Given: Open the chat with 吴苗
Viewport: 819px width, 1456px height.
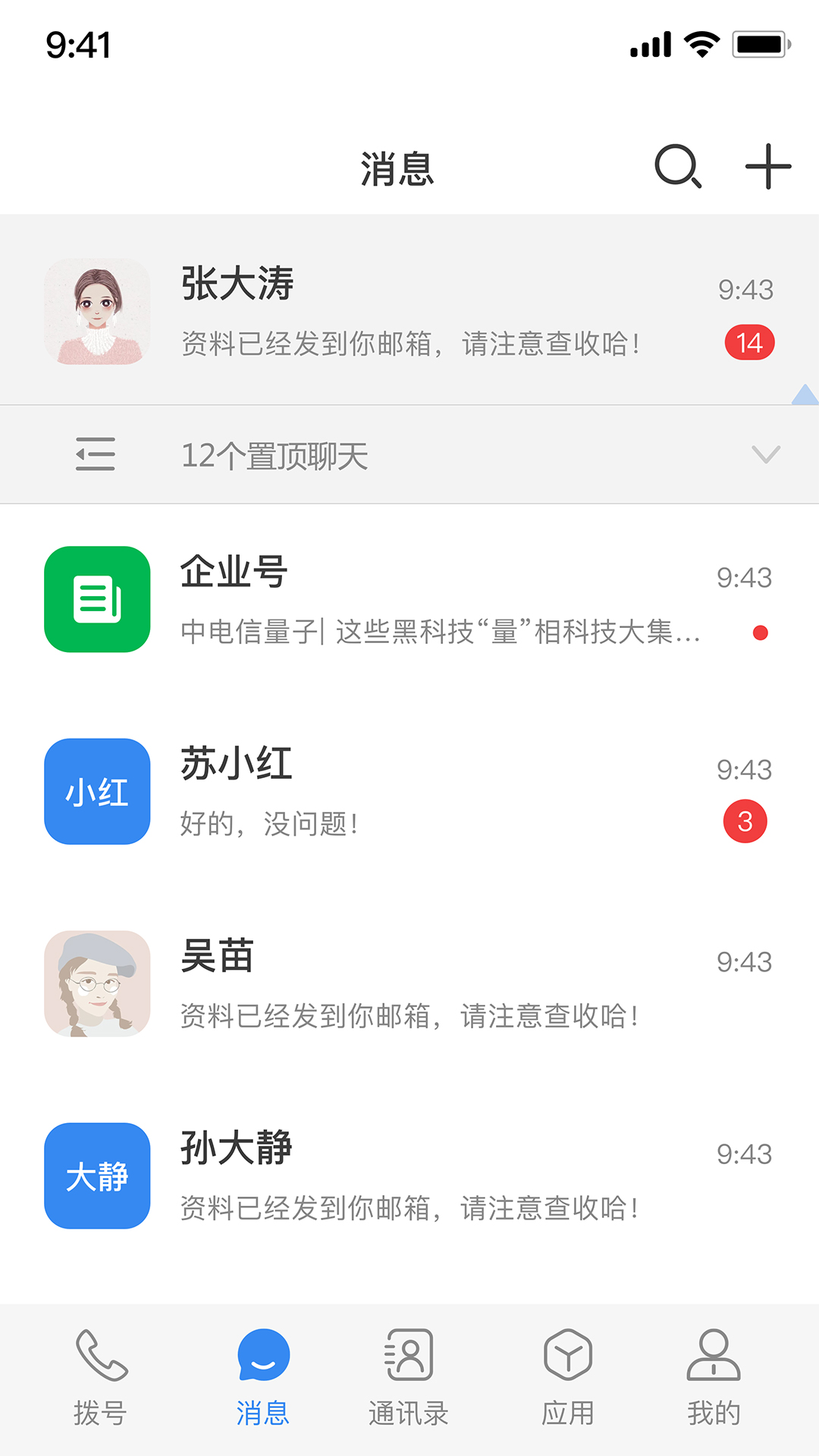Looking at the screenshot, I should [x=409, y=984].
